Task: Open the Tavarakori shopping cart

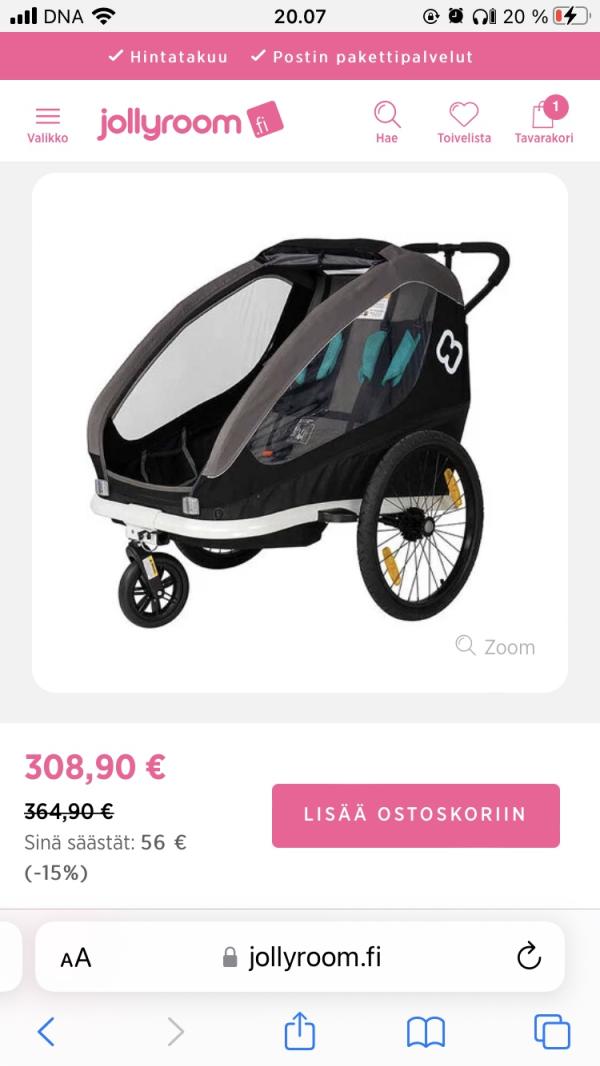Action: point(543,122)
